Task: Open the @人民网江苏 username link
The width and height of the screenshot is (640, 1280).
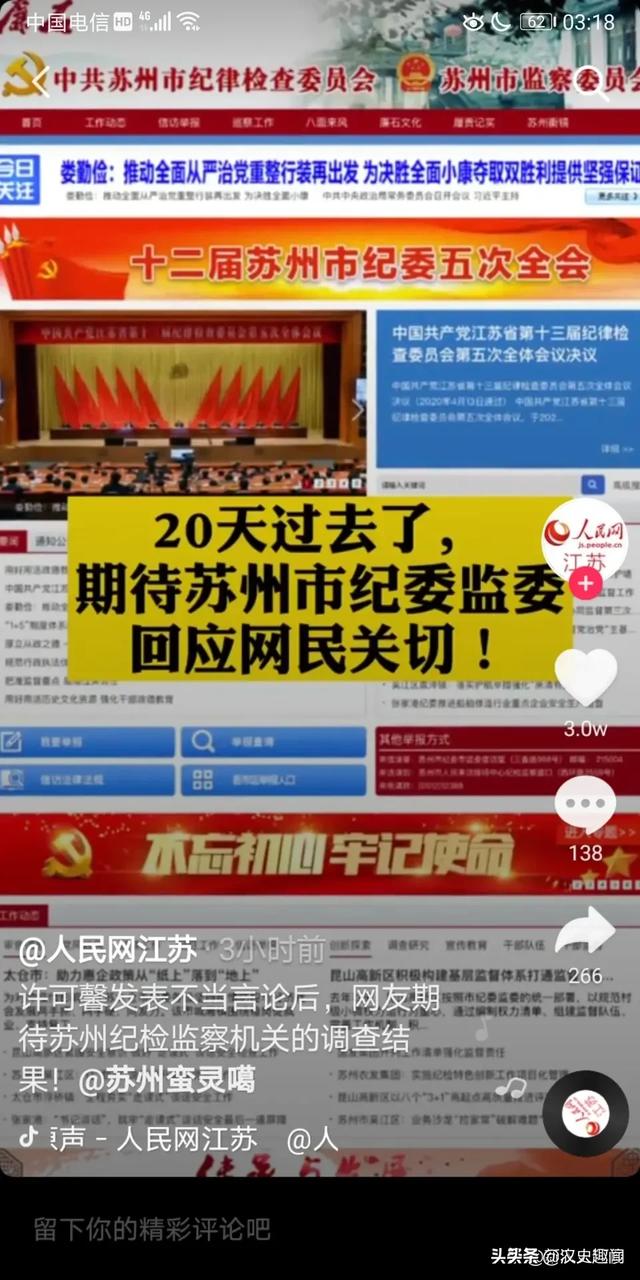Action: [x=108, y=950]
